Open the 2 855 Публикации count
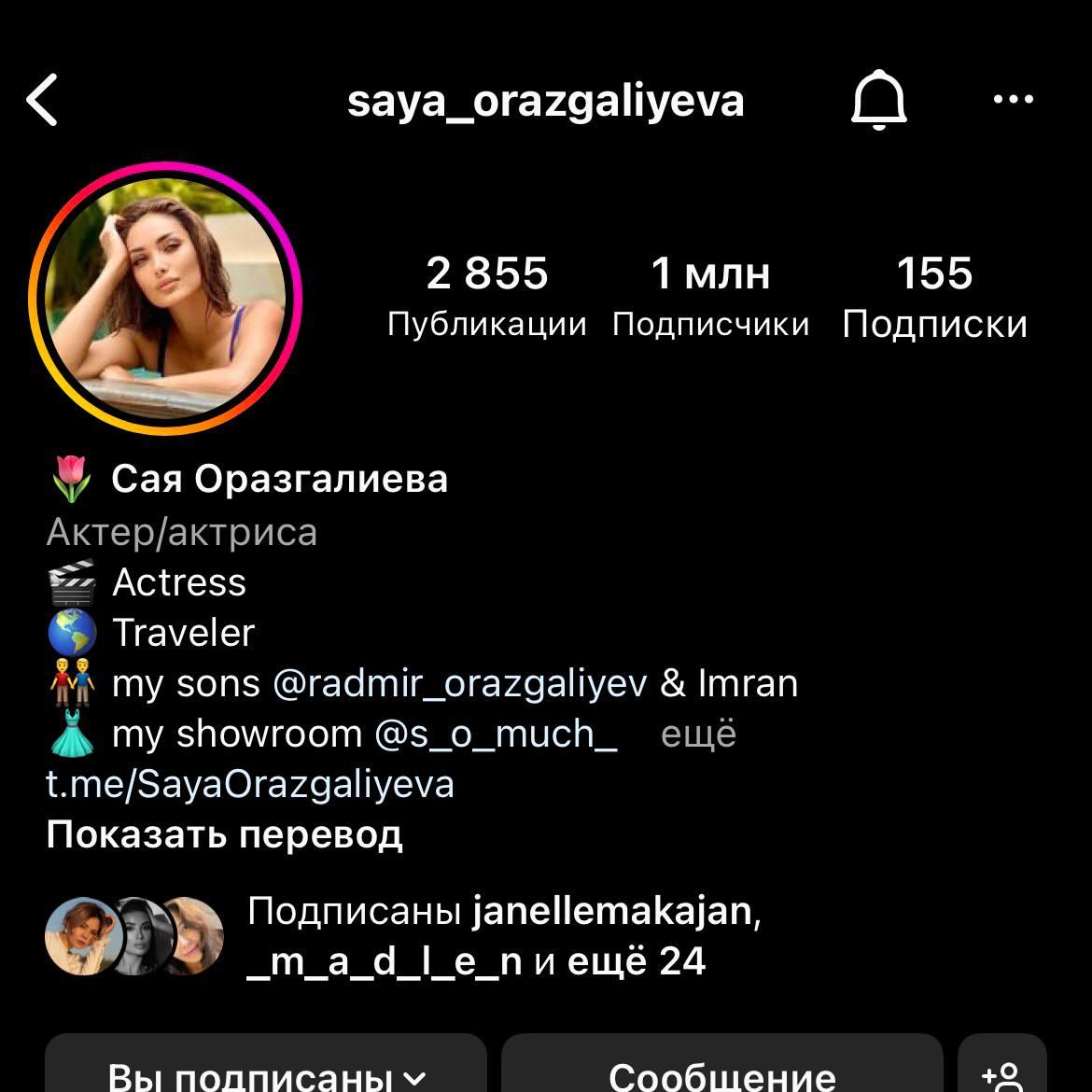 coord(487,296)
